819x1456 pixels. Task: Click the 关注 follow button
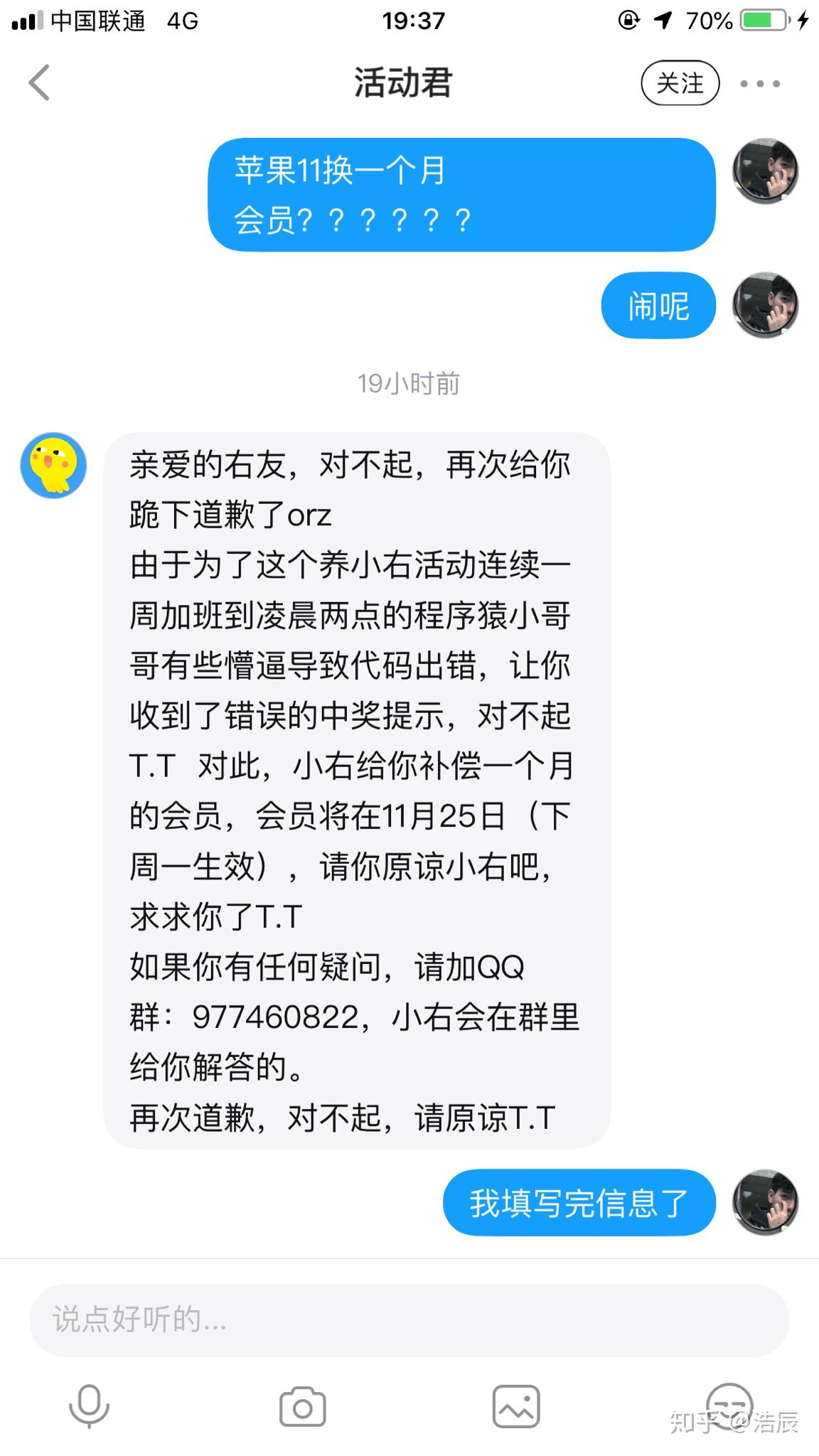680,82
